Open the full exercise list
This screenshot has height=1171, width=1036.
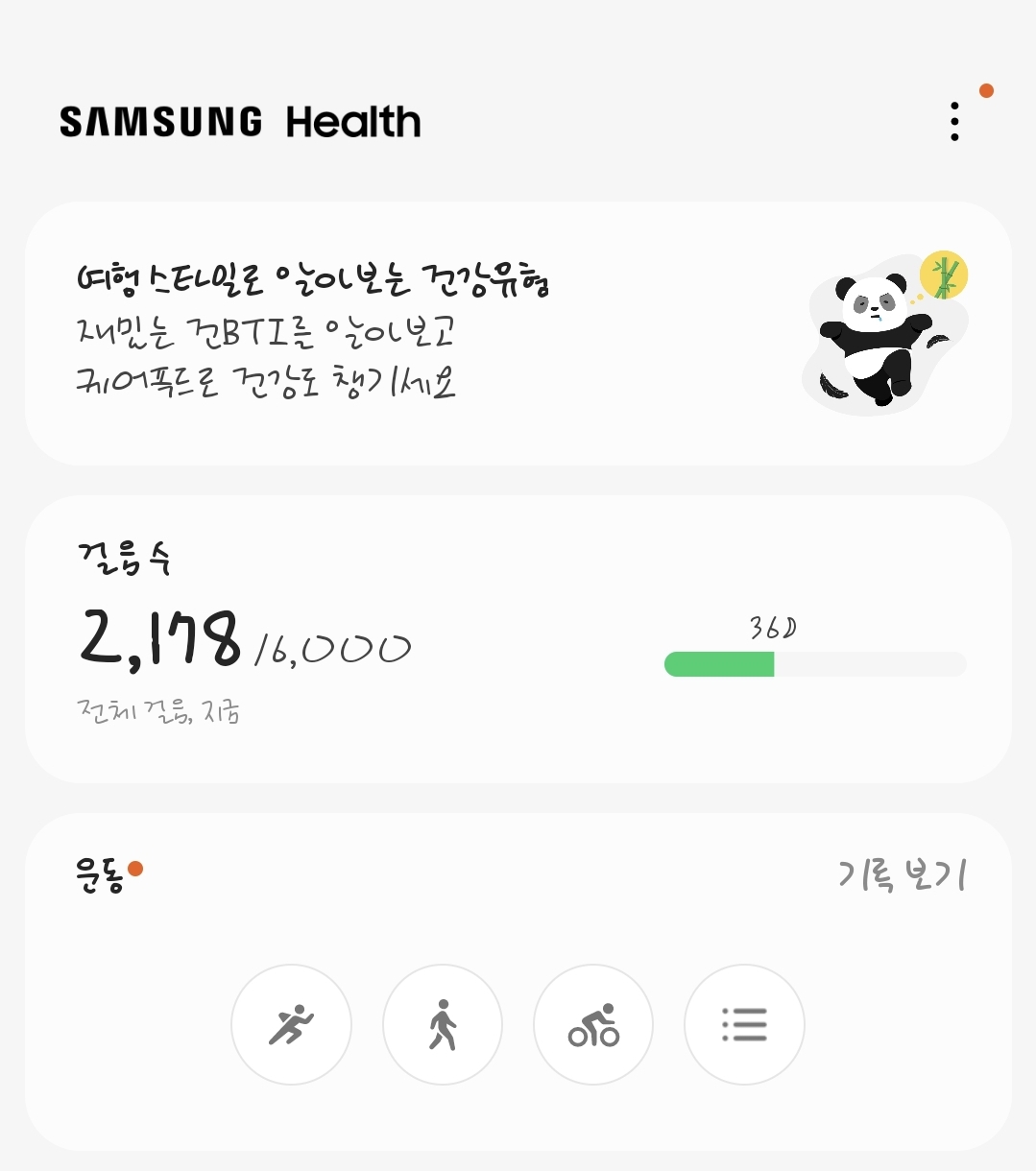[744, 1024]
